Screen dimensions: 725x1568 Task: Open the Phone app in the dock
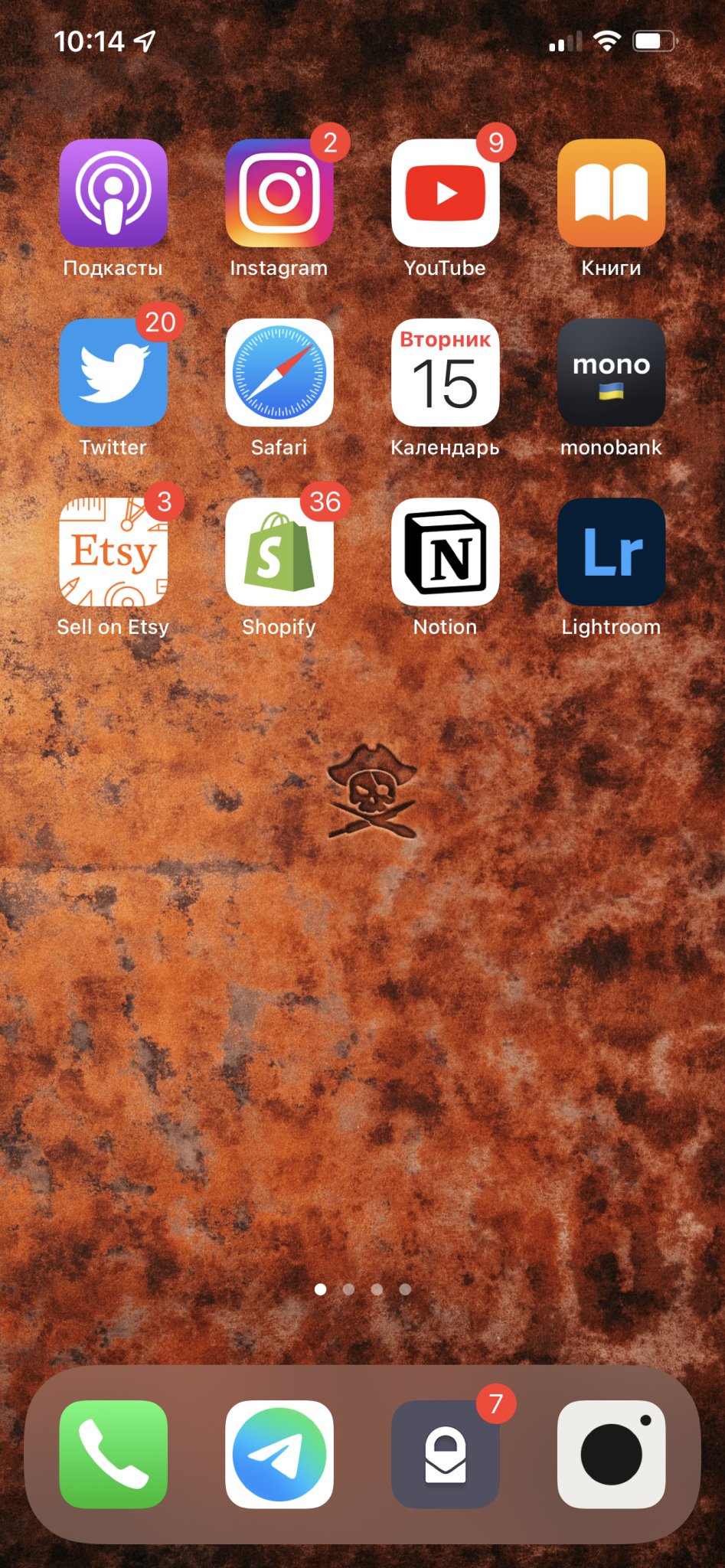[113, 1454]
